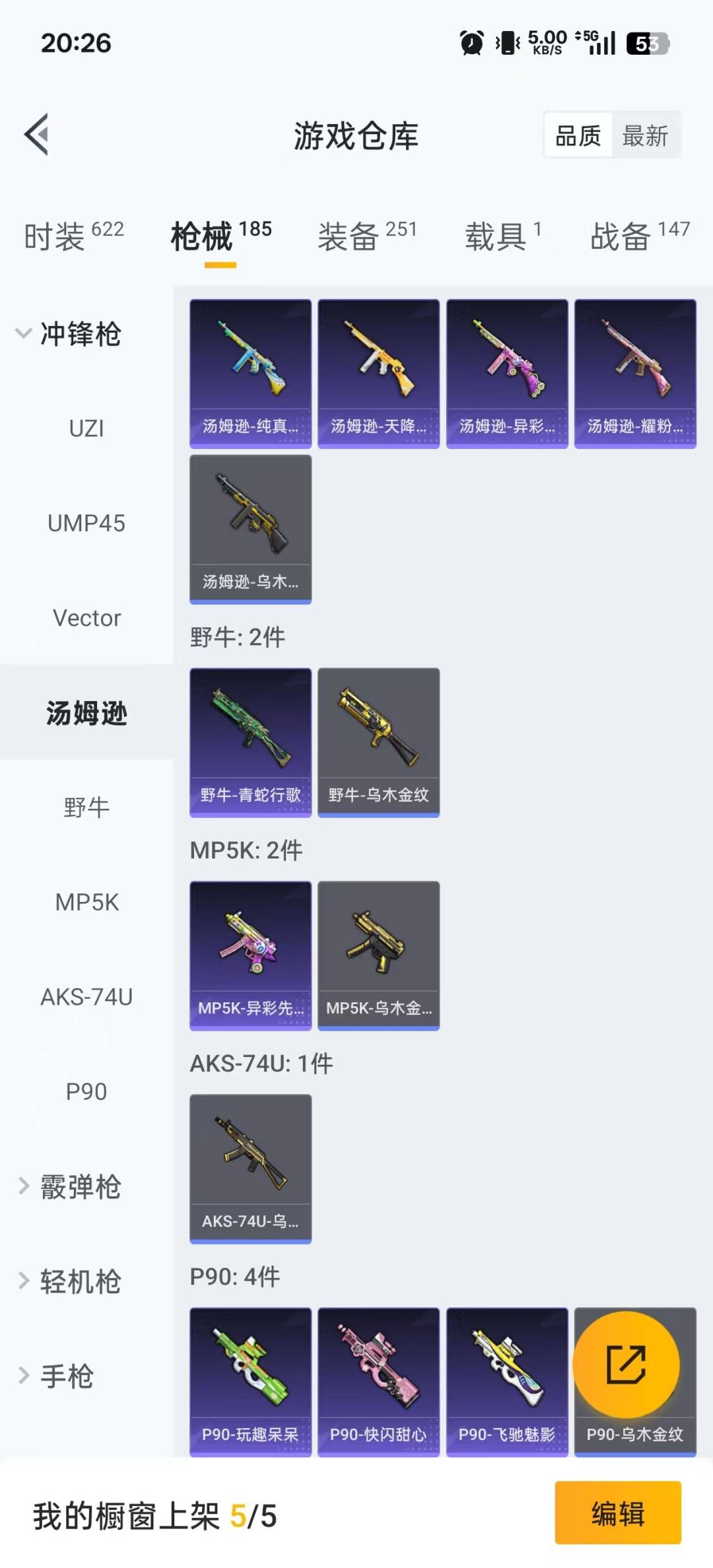Image resolution: width=713 pixels, height=1568 pixels.
Task: Sort items by 品质
Action: pos(578,135)
